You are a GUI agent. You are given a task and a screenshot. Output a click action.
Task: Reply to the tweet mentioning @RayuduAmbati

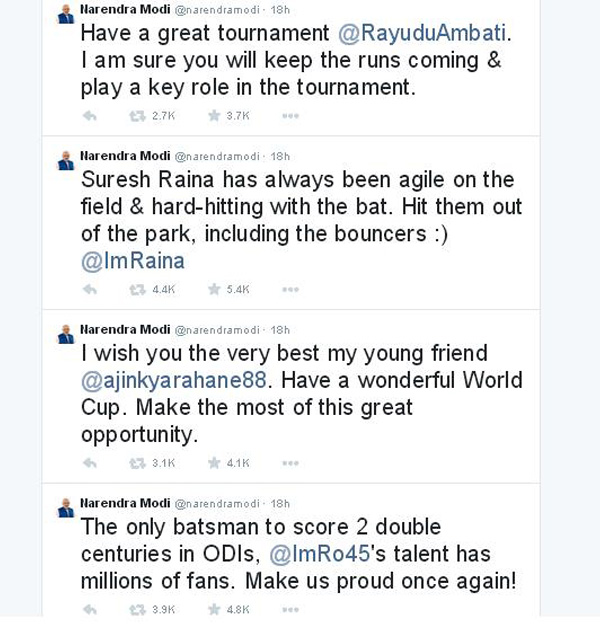(x=89, y=116)
